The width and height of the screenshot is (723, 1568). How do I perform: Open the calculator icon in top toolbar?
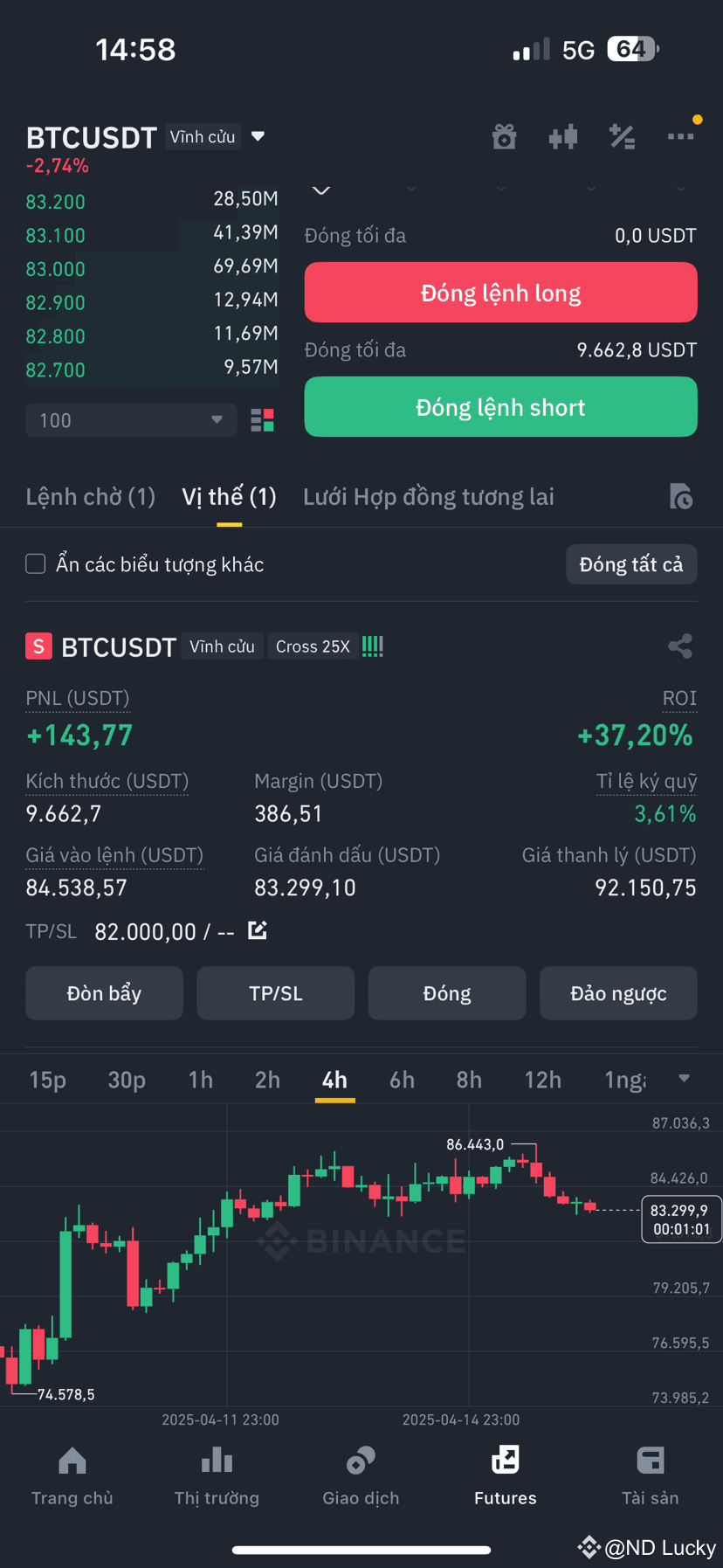(x=622, y=136)
